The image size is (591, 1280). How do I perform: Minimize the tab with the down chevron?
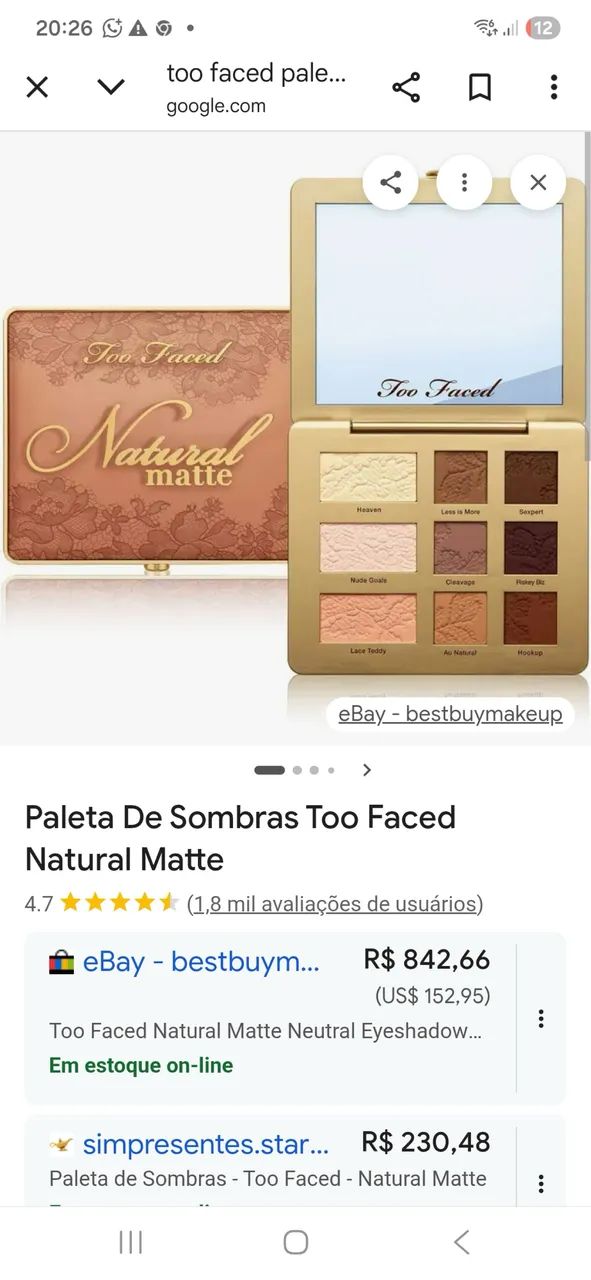coord(111,88)
